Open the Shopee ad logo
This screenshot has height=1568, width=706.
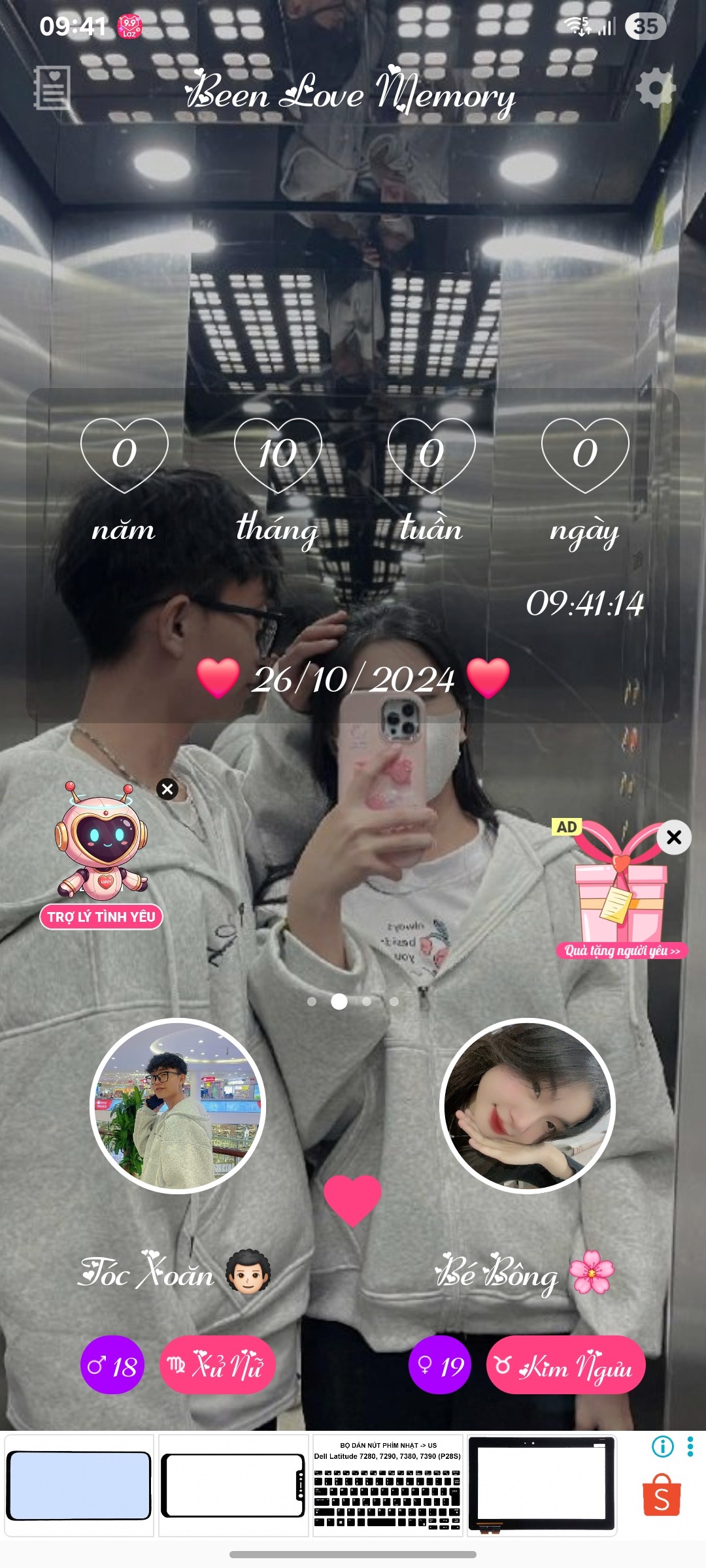click(x=662, y=1496)
